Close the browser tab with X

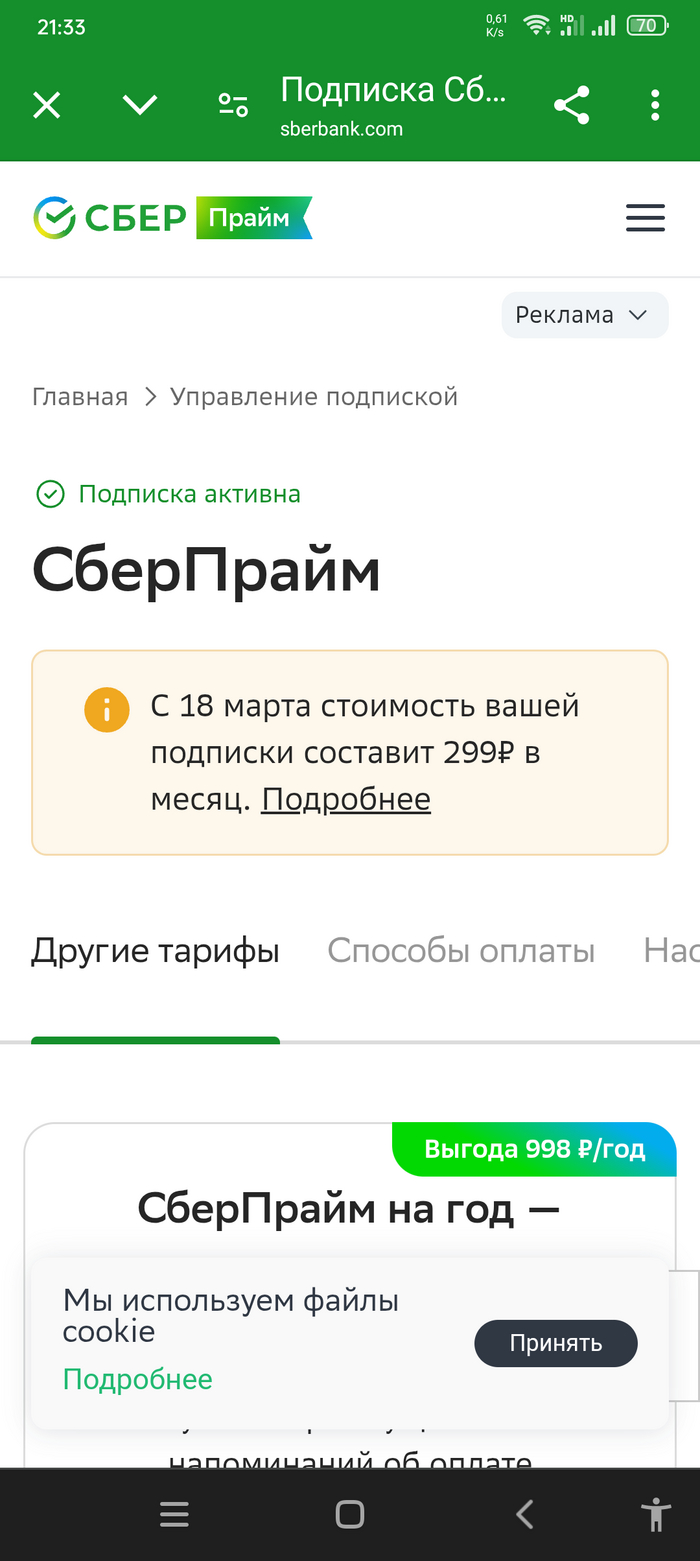[x=47, y=105]
